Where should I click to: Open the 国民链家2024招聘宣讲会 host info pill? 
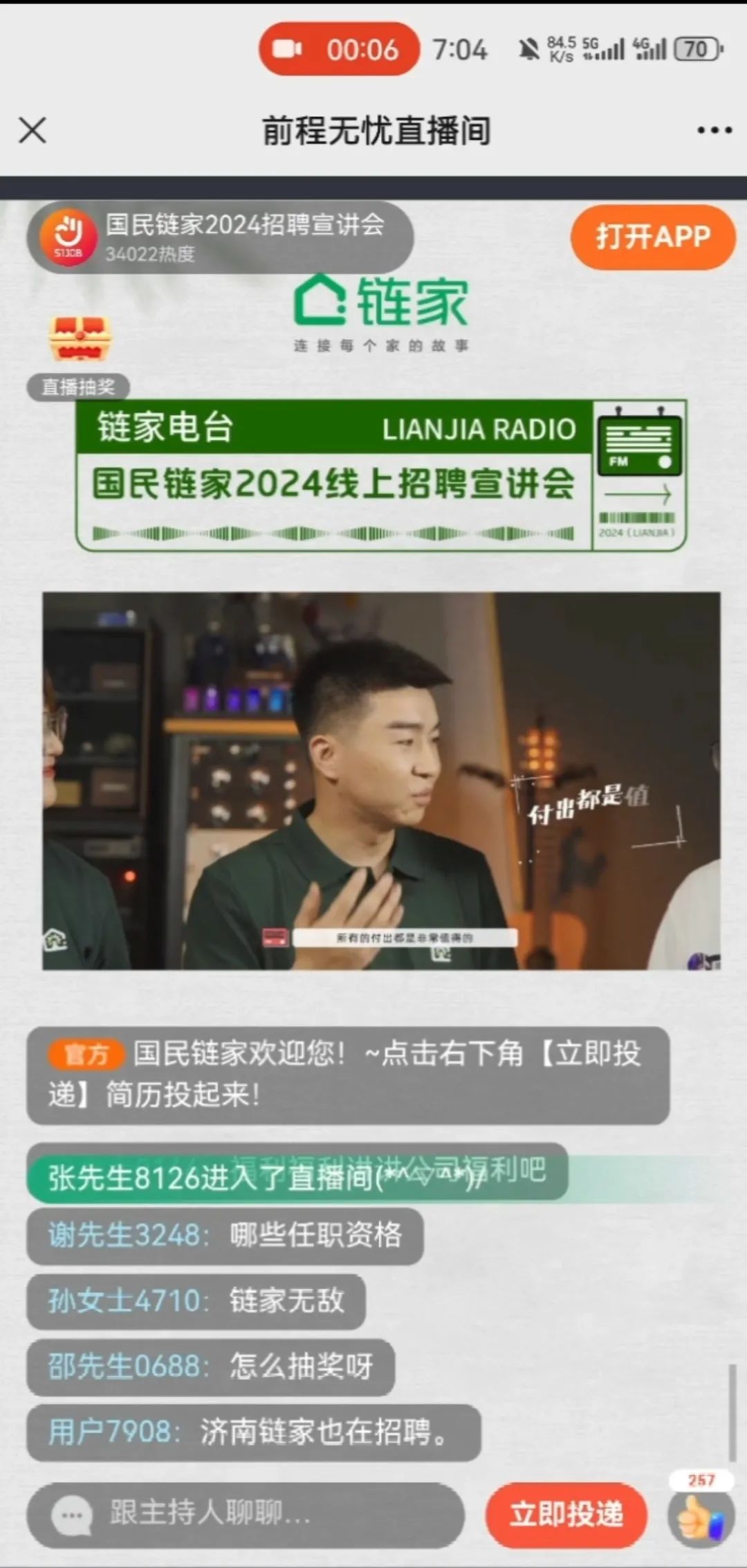[x=220, y=237]
